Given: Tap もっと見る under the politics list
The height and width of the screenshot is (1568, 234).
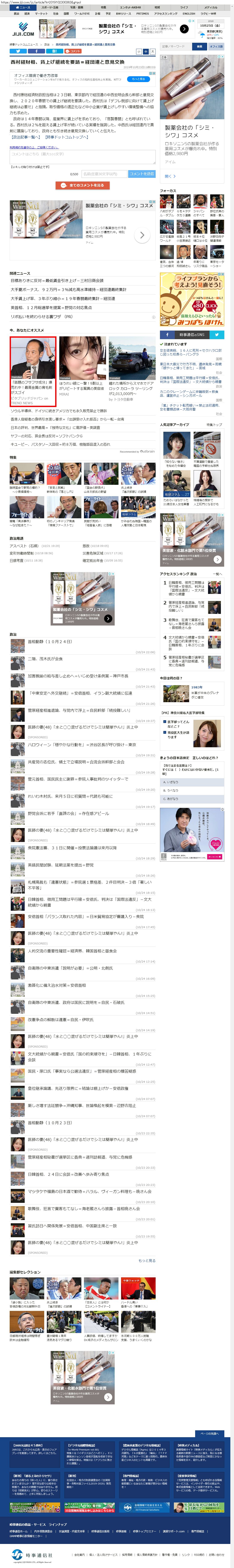Looking at the screenshot, I should click(x=146, y=1261).
